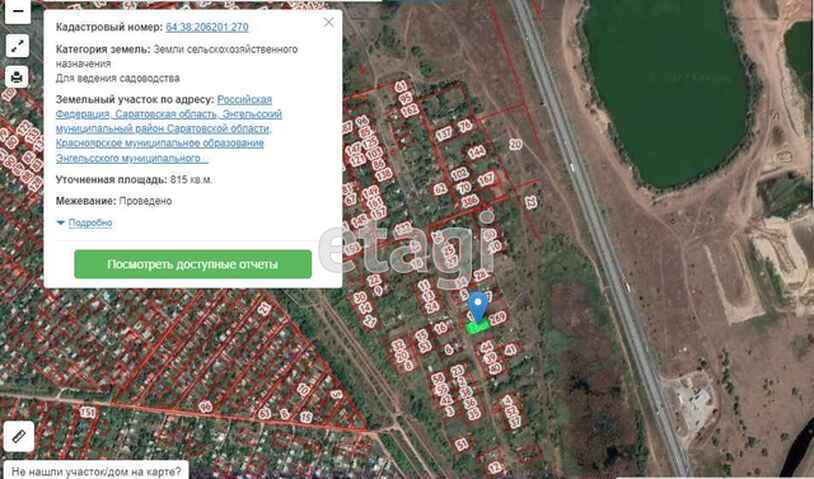
Task: Tap Не нашли участок/дом на карте?
Action: 97,470
